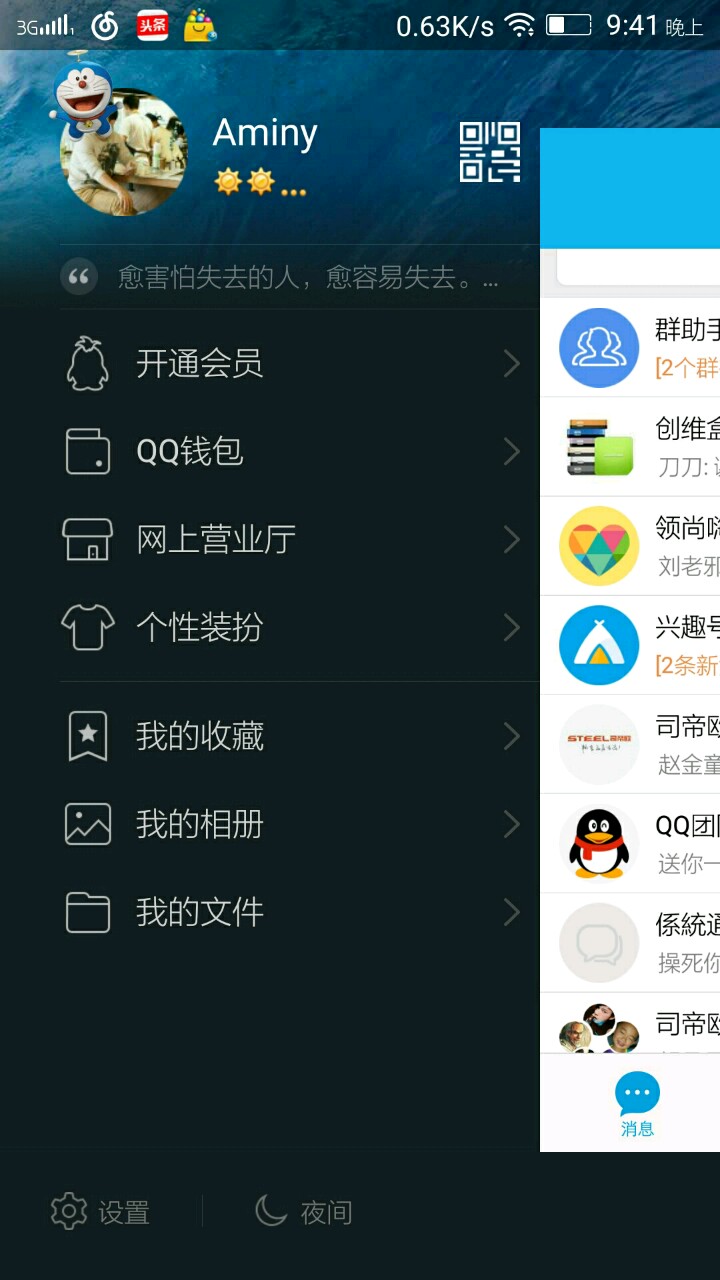Browse 我的文件 files

point(290,913)
